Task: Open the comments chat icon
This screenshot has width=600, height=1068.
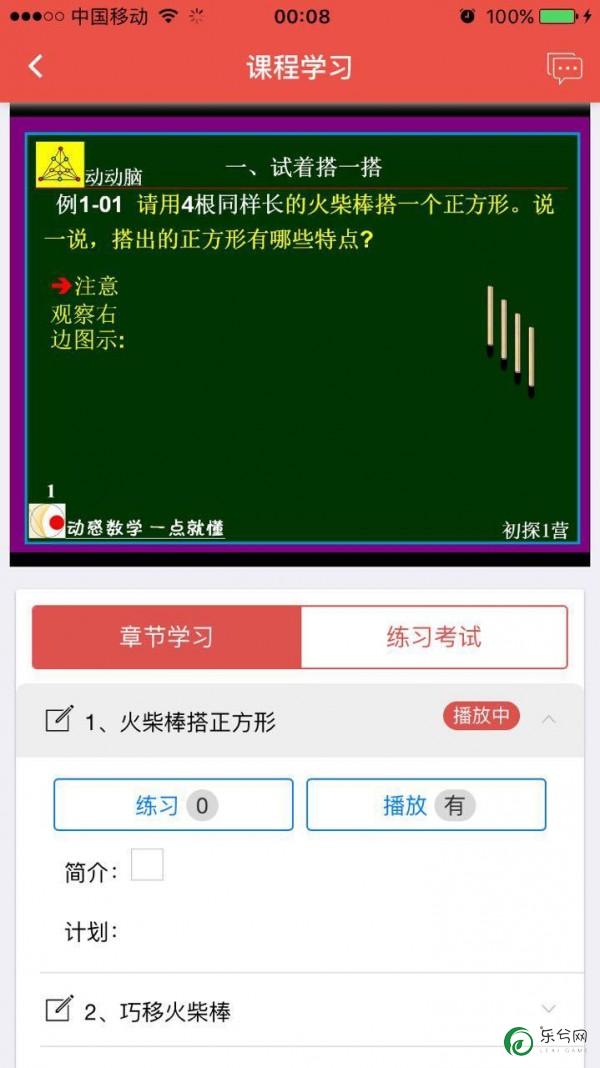Action: point(564,67)
